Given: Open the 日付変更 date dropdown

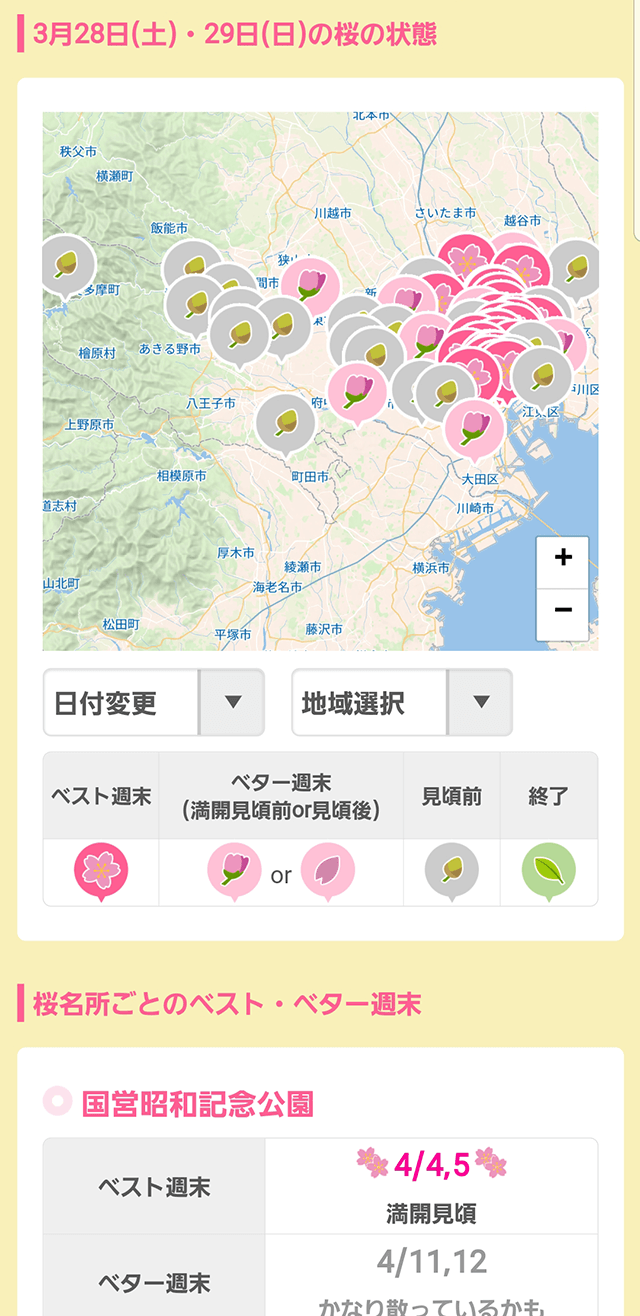Looking at the screenshot, I should (x=153, y=702).
